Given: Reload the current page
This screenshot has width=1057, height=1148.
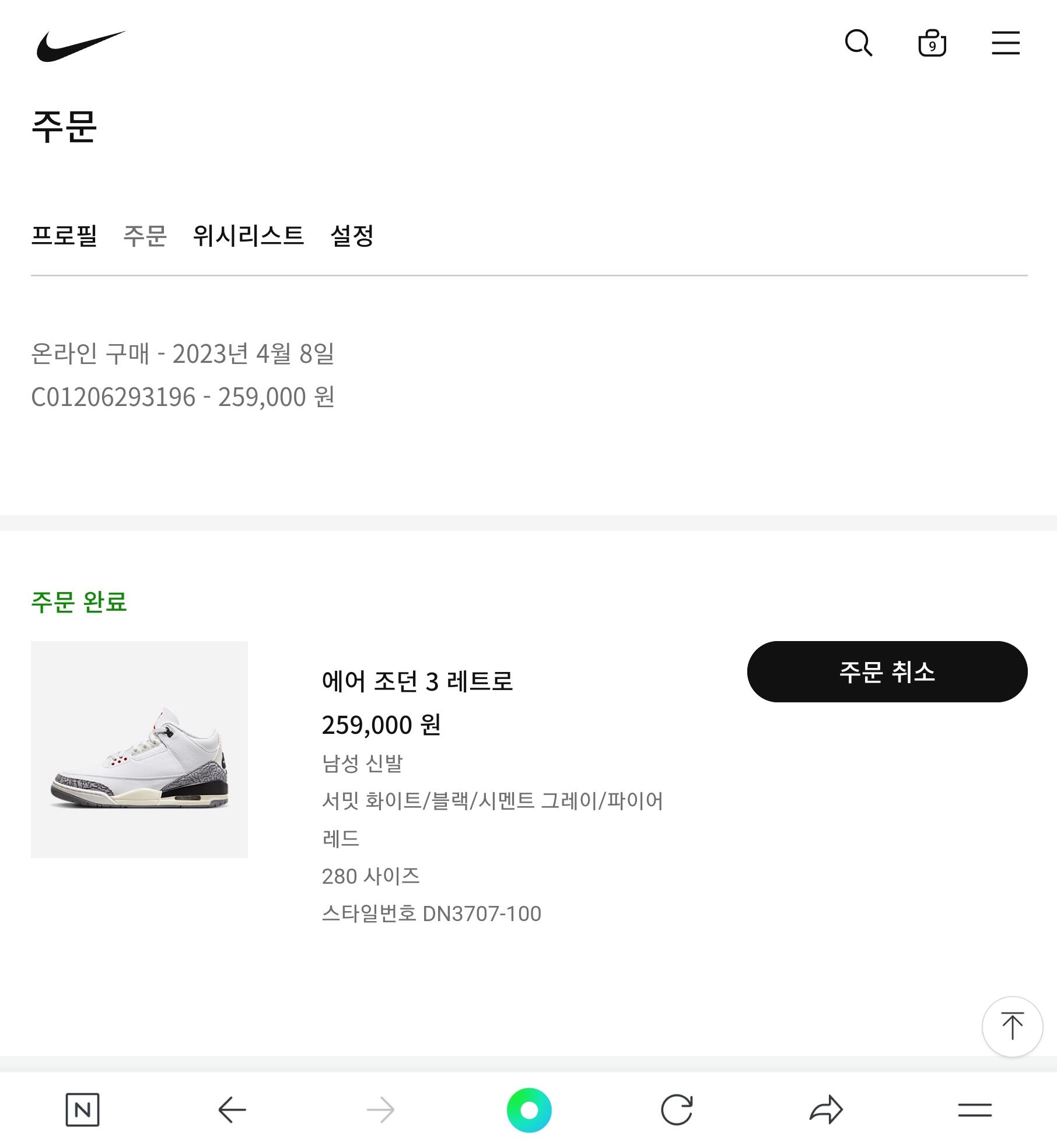Looking at the screenshot, I should tap(677, 1109).
